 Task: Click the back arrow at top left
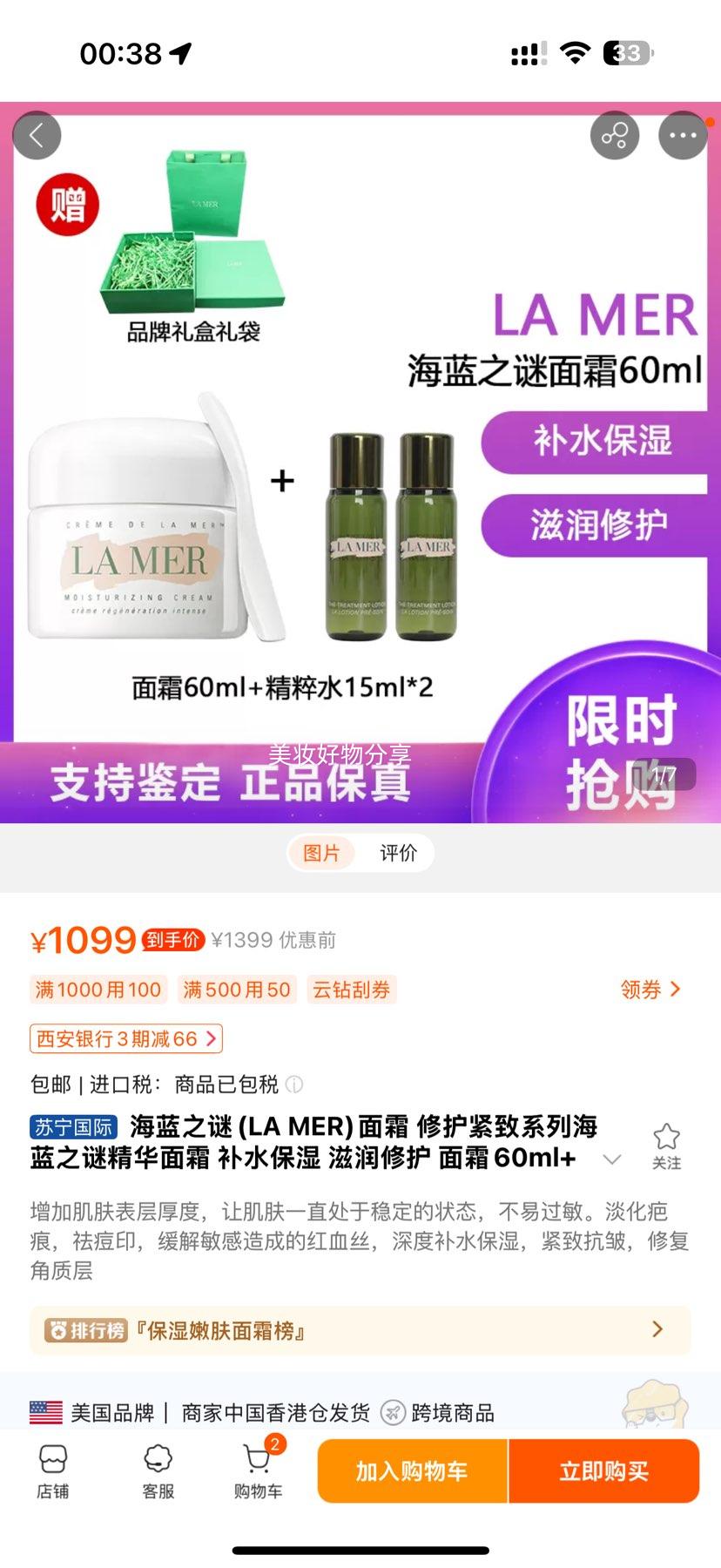click(37, 136)
